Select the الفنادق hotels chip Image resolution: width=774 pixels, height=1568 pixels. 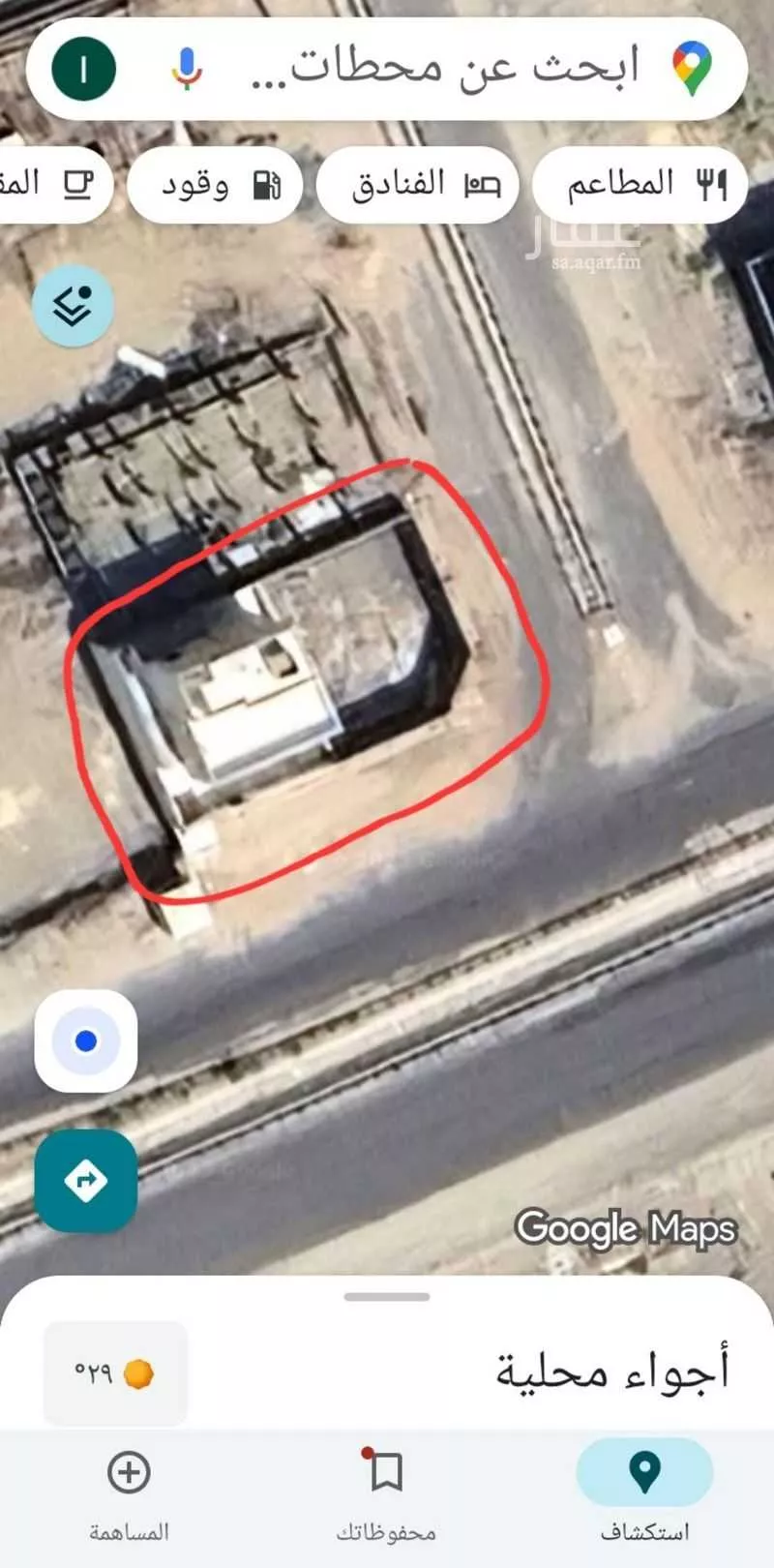tap(417, 184)
